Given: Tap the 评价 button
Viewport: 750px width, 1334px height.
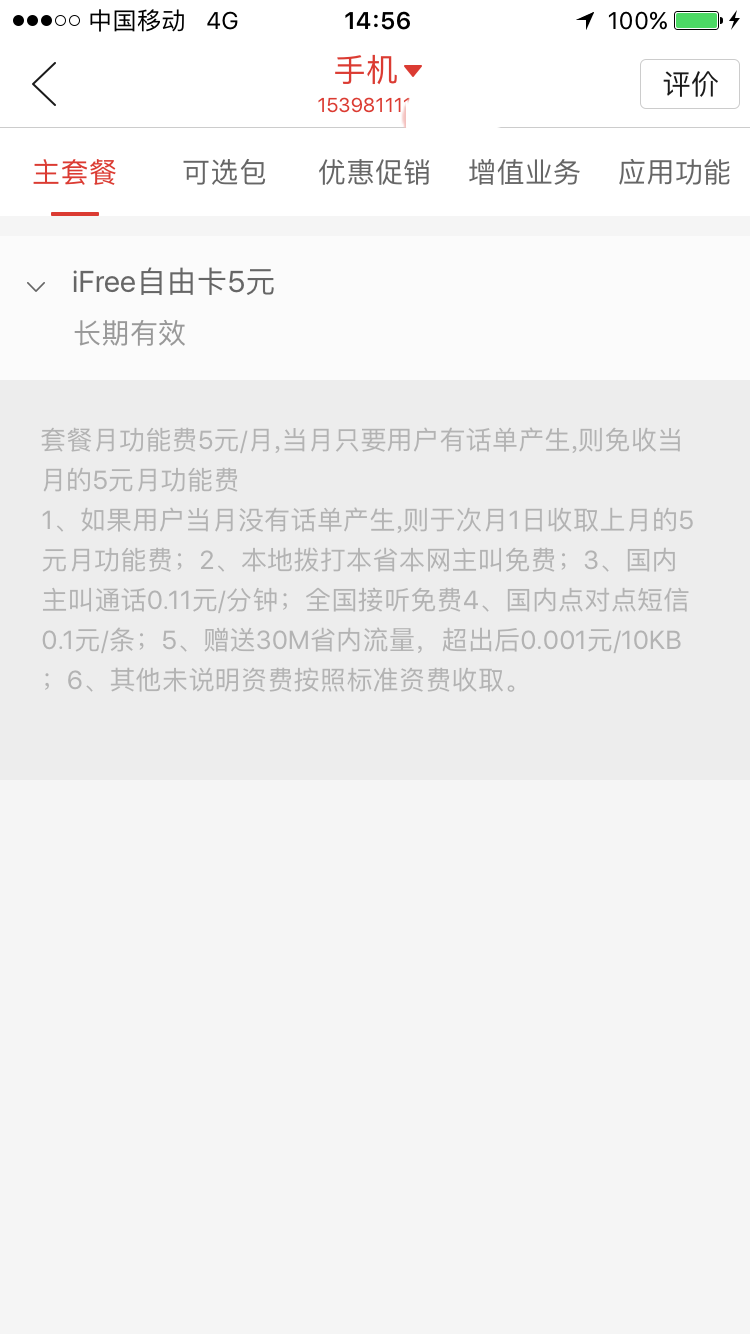Looking at the screenshot, I should (x=690, y=84).
